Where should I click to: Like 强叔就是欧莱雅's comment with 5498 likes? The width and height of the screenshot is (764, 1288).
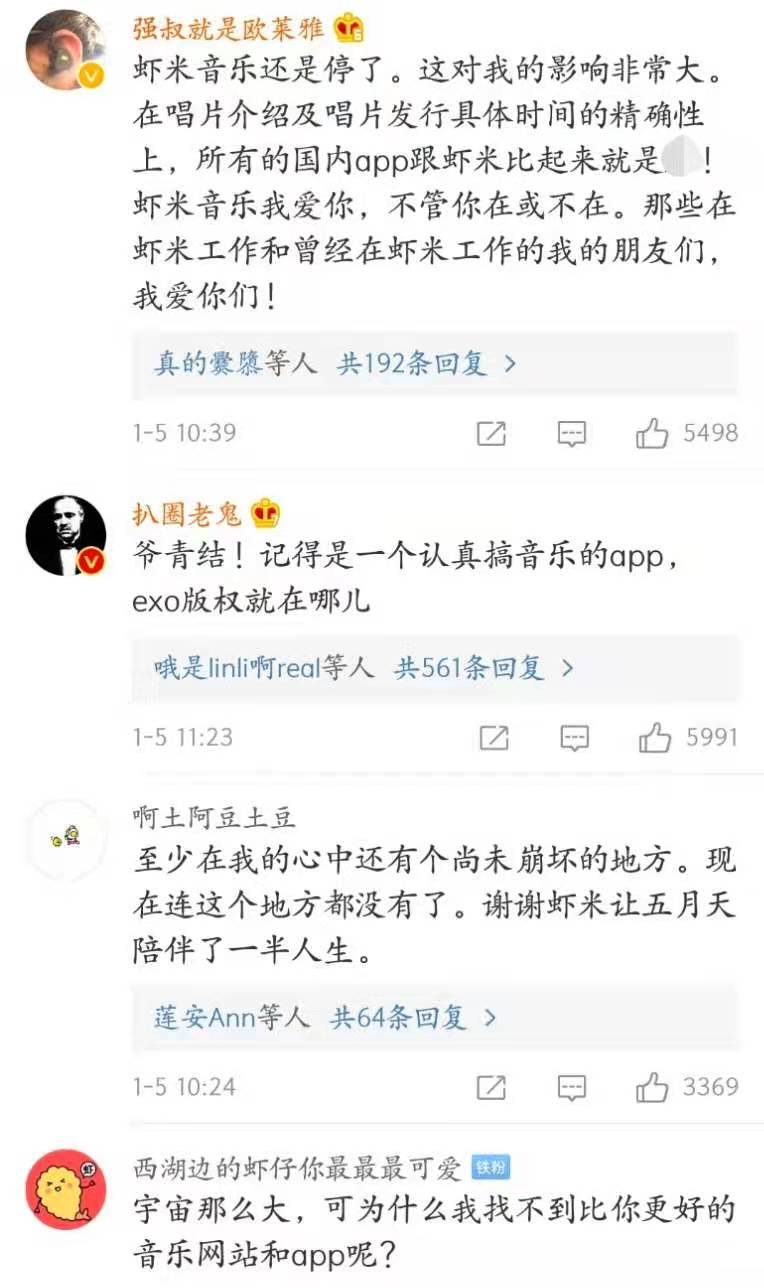click(652, 434)
